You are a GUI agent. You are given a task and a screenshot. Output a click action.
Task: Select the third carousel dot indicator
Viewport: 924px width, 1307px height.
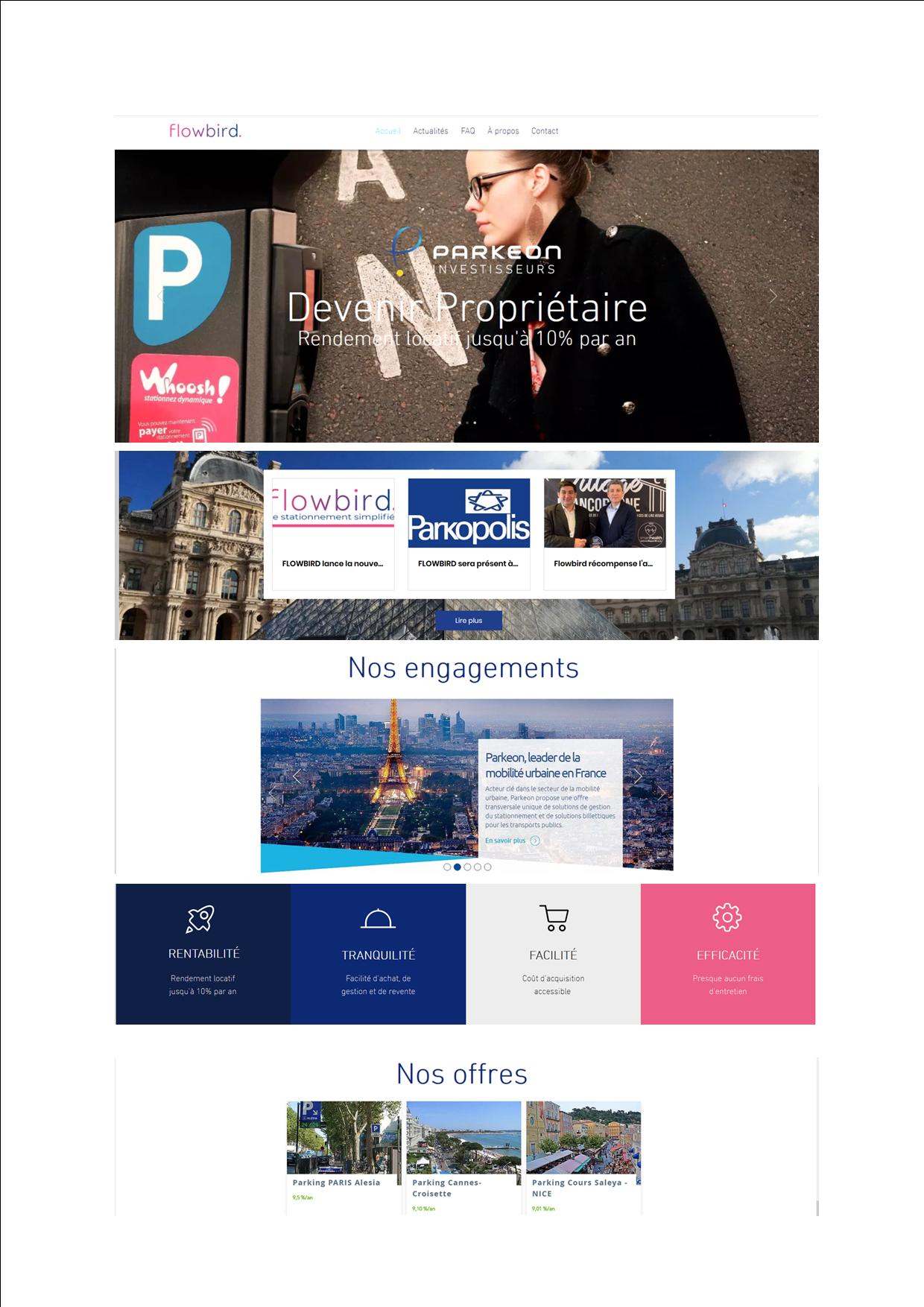click(x=468, y=867)
